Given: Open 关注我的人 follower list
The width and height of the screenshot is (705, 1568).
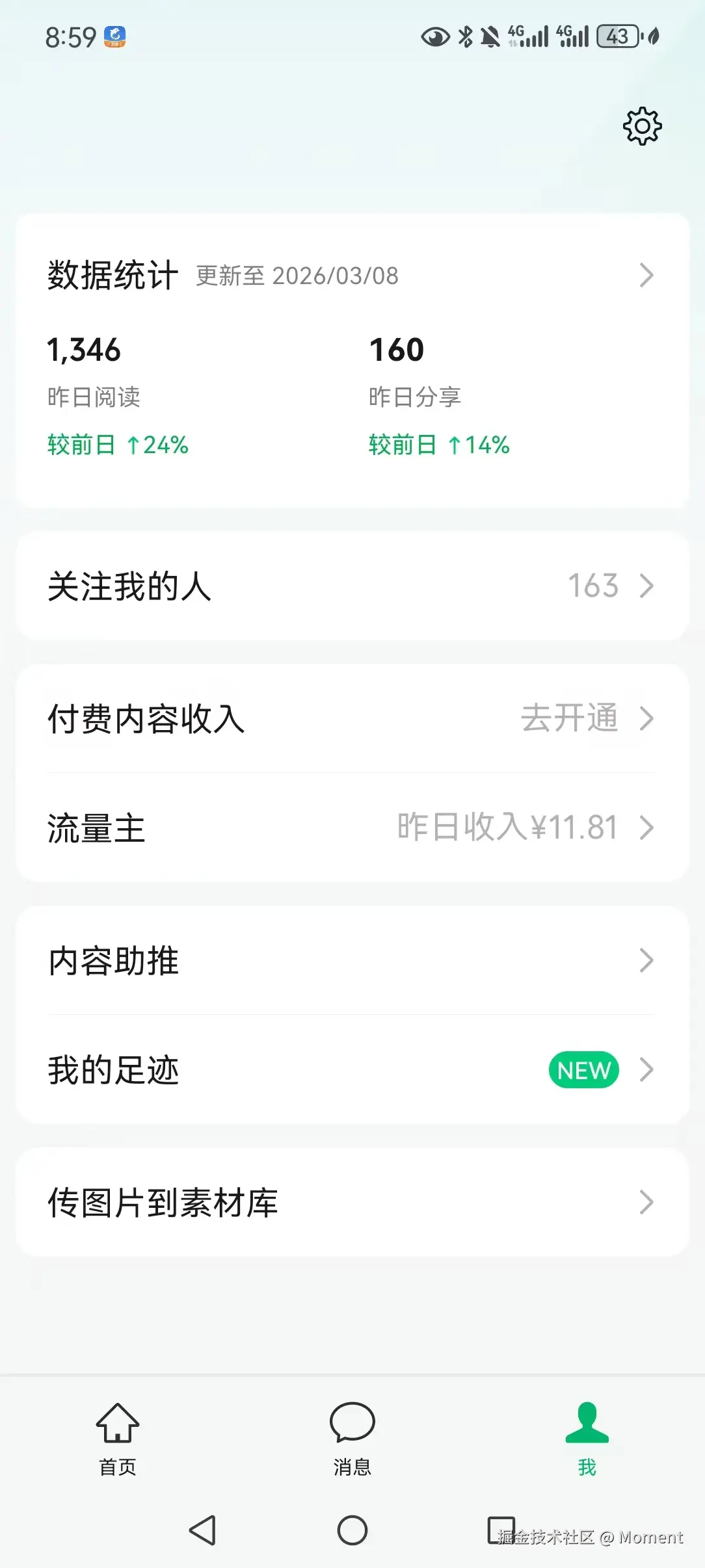Looking at the screenshot, I should click(351, 586).
